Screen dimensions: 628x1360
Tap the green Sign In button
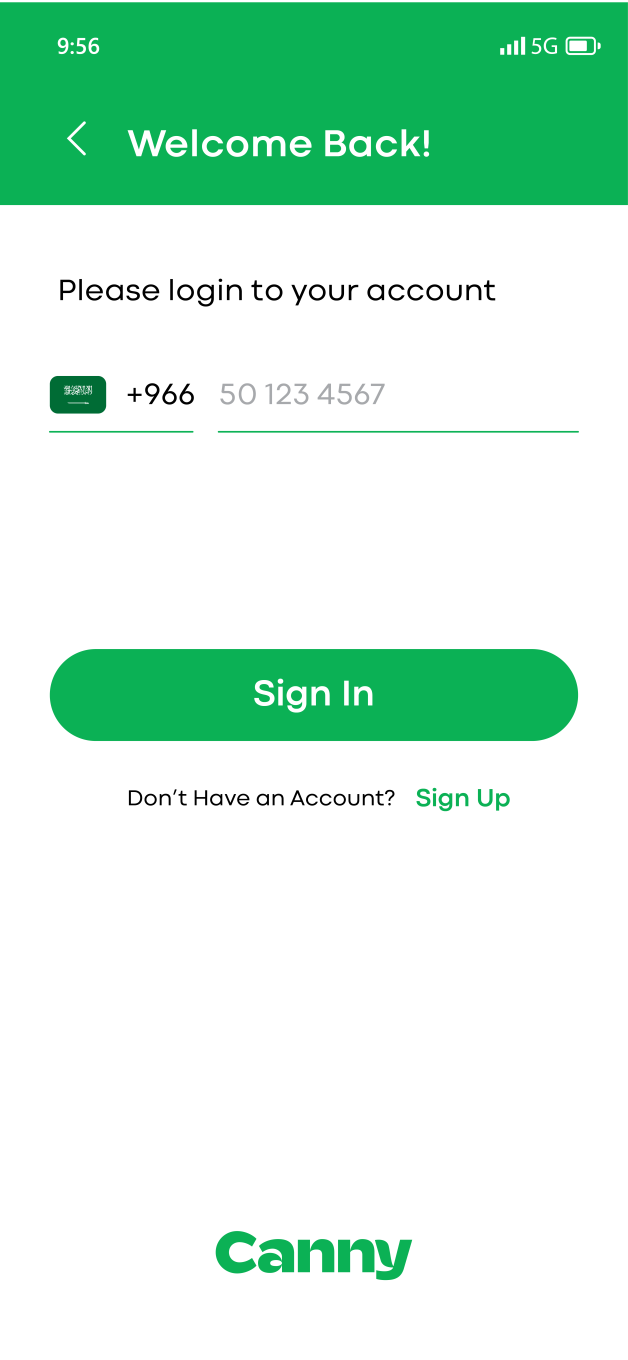314,695
